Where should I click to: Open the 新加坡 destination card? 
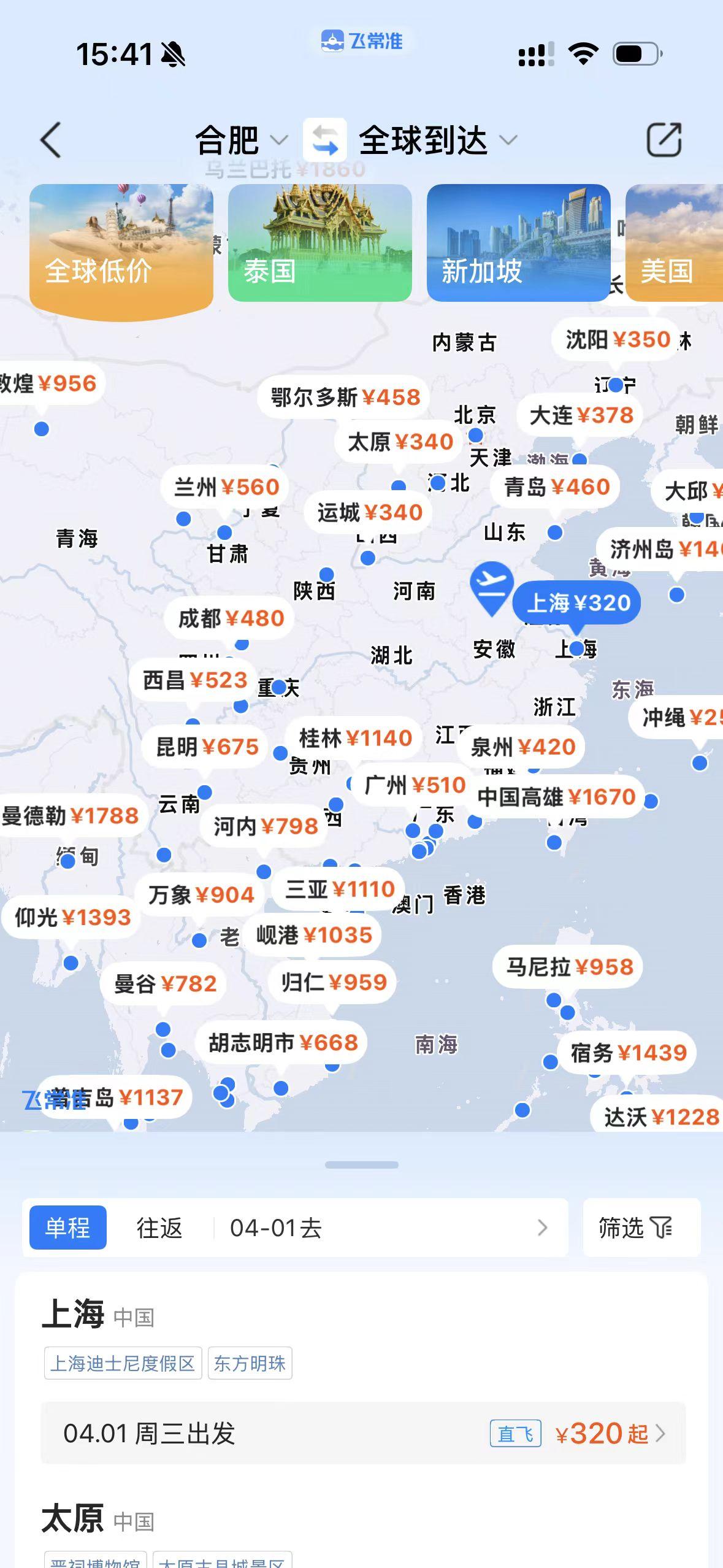coord(518,244)
